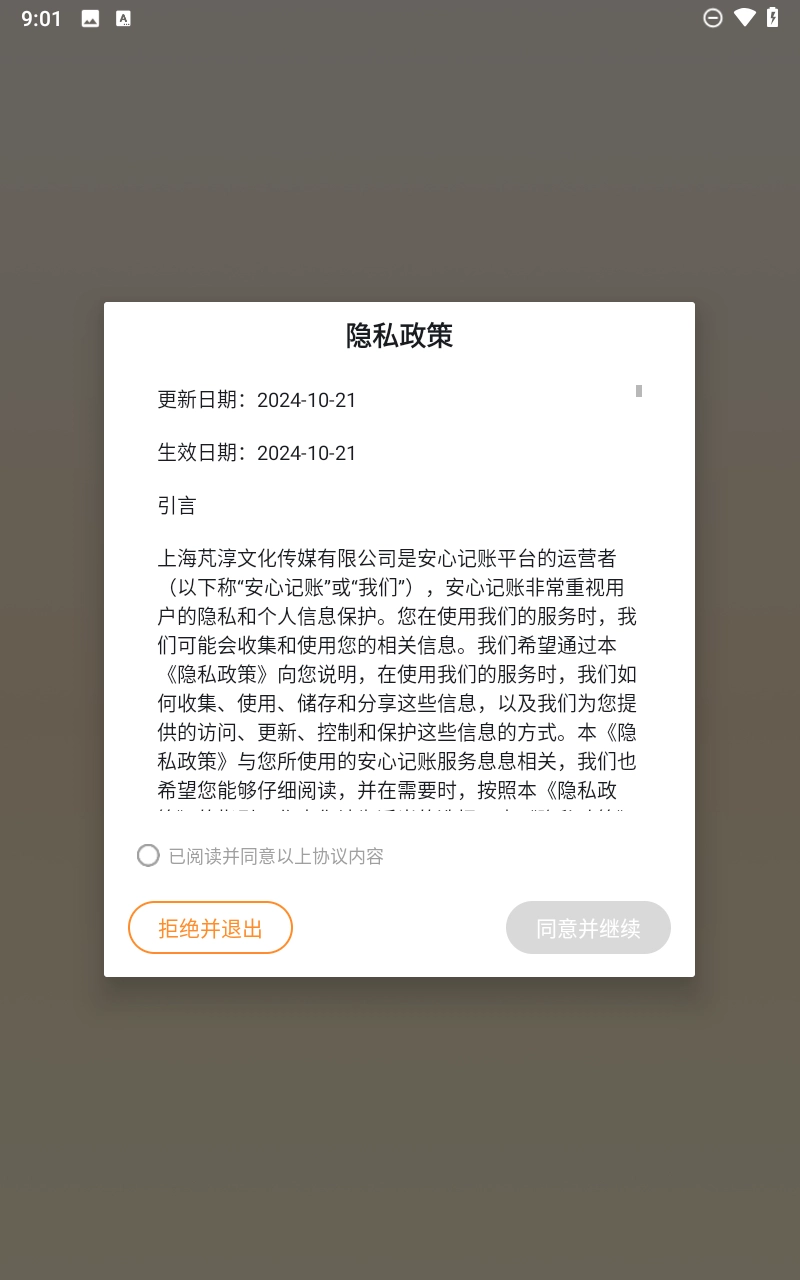800x1280 pixels.
Task: Click the 已阅读并同意 label text itself
Action: (x=278, y=855)
